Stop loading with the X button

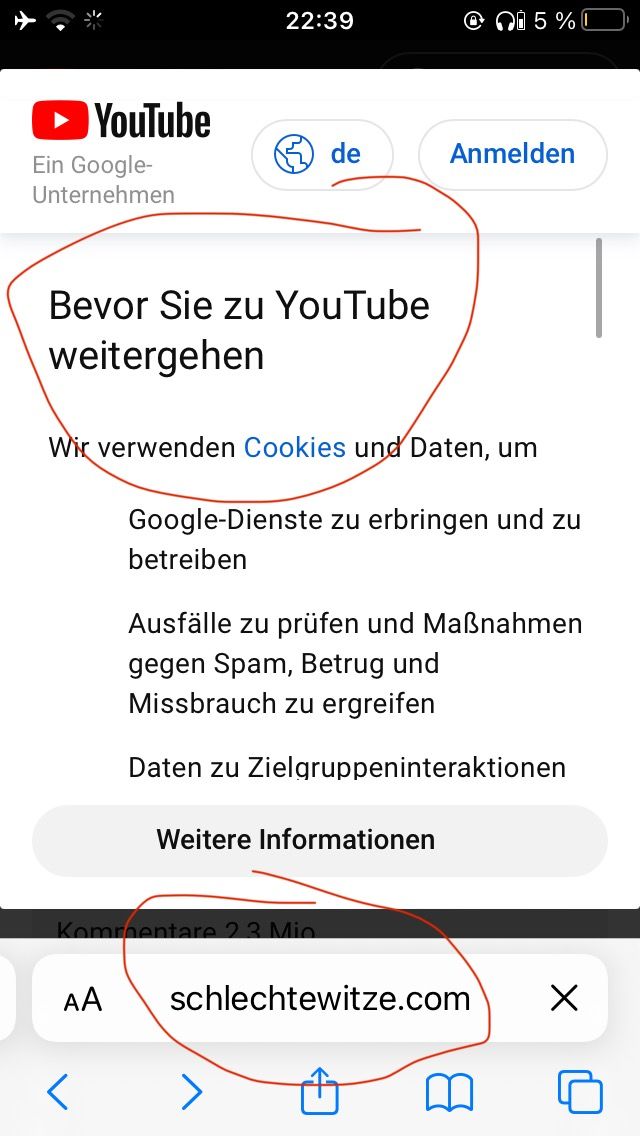tap(564, 998)
